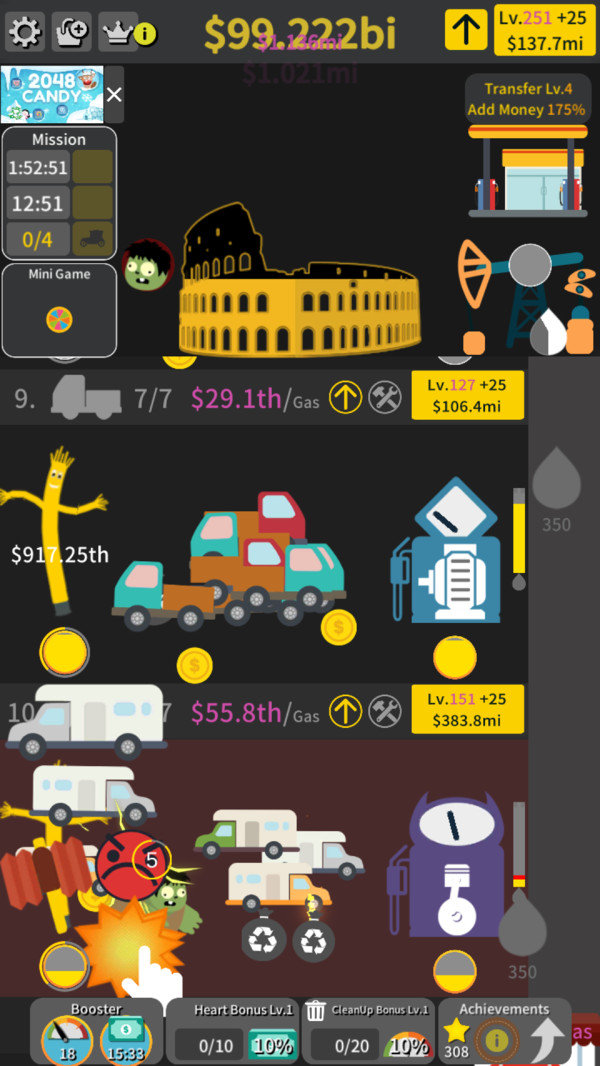Open the tools icon in row 9

[x=385, y=399]
